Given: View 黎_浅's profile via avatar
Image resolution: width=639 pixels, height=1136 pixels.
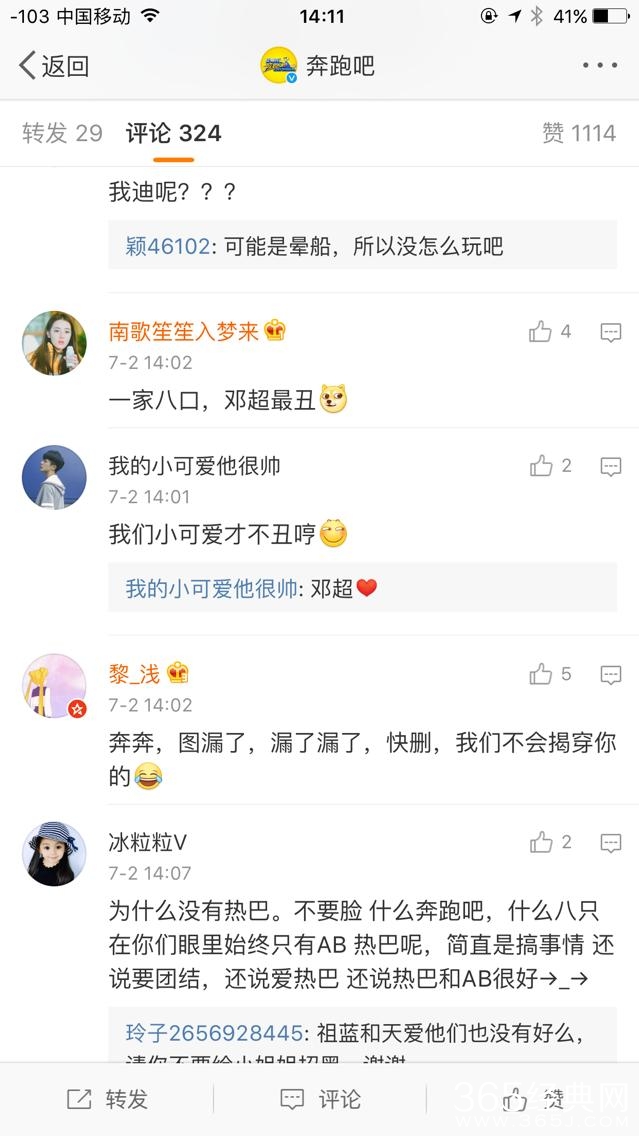Looking at the screenshot, I should point(54,686).
